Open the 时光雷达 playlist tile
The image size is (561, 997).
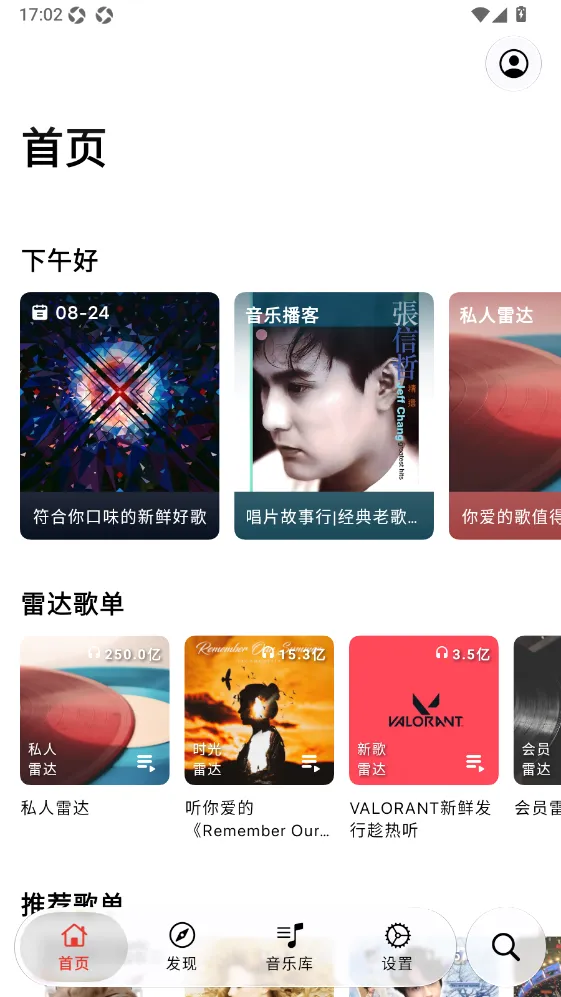click(x=259, y=710)
